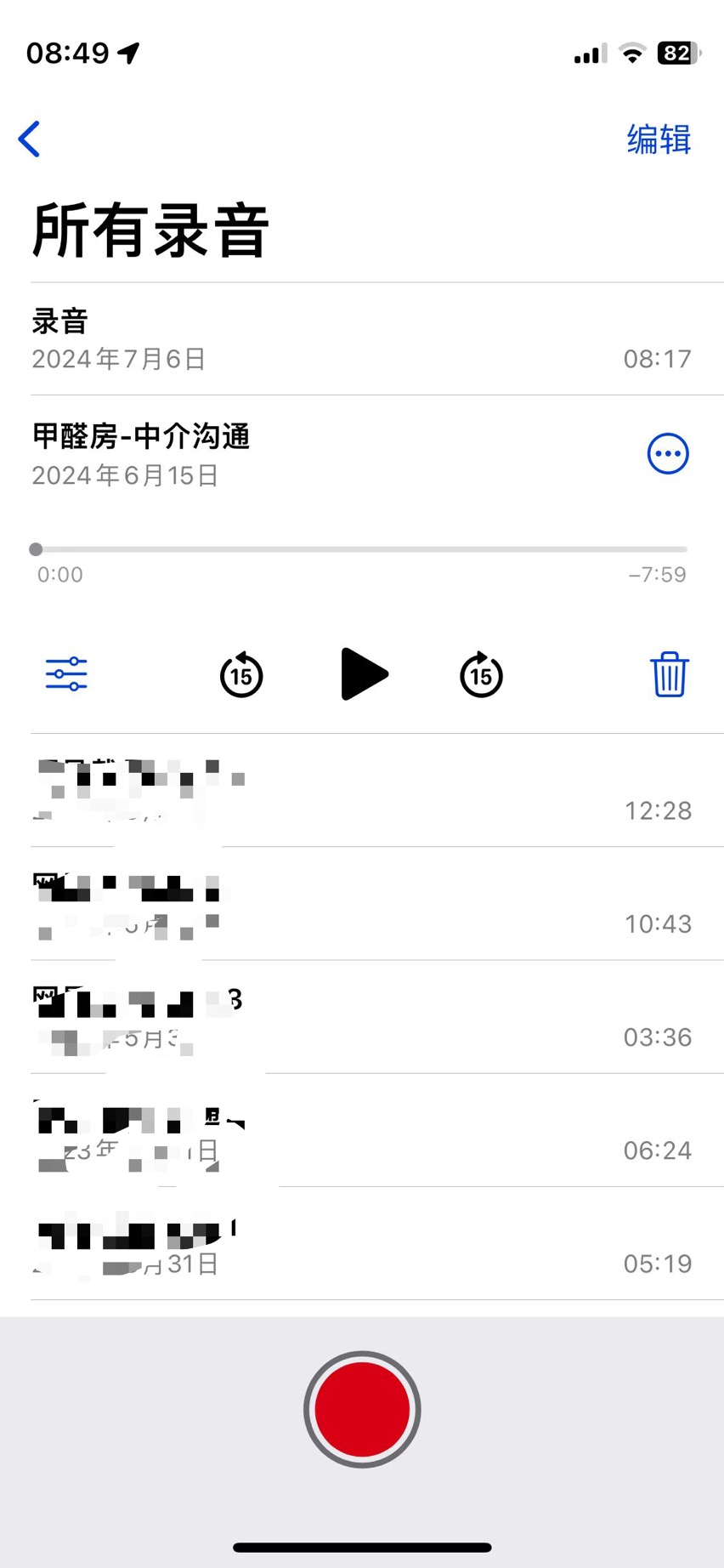The image size is (724, 1568).
Task: Play the 甲醛房-中介沟通 recording
Action: point(364,674)
